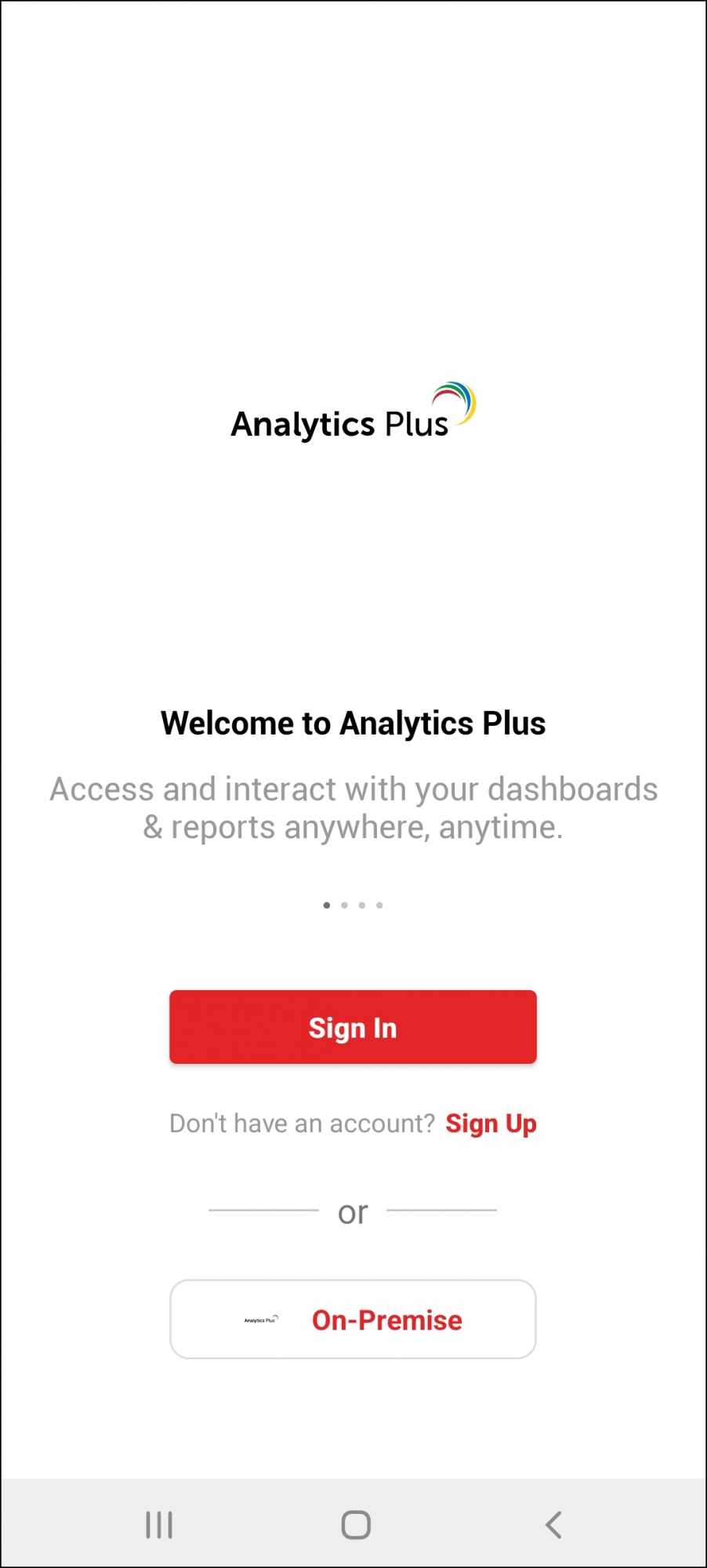The image size is (707, 1568).
Task: Select the small Analytics Plus icon inside On-Premise button
Action: pyautogui.click(x=261, y=1319)
